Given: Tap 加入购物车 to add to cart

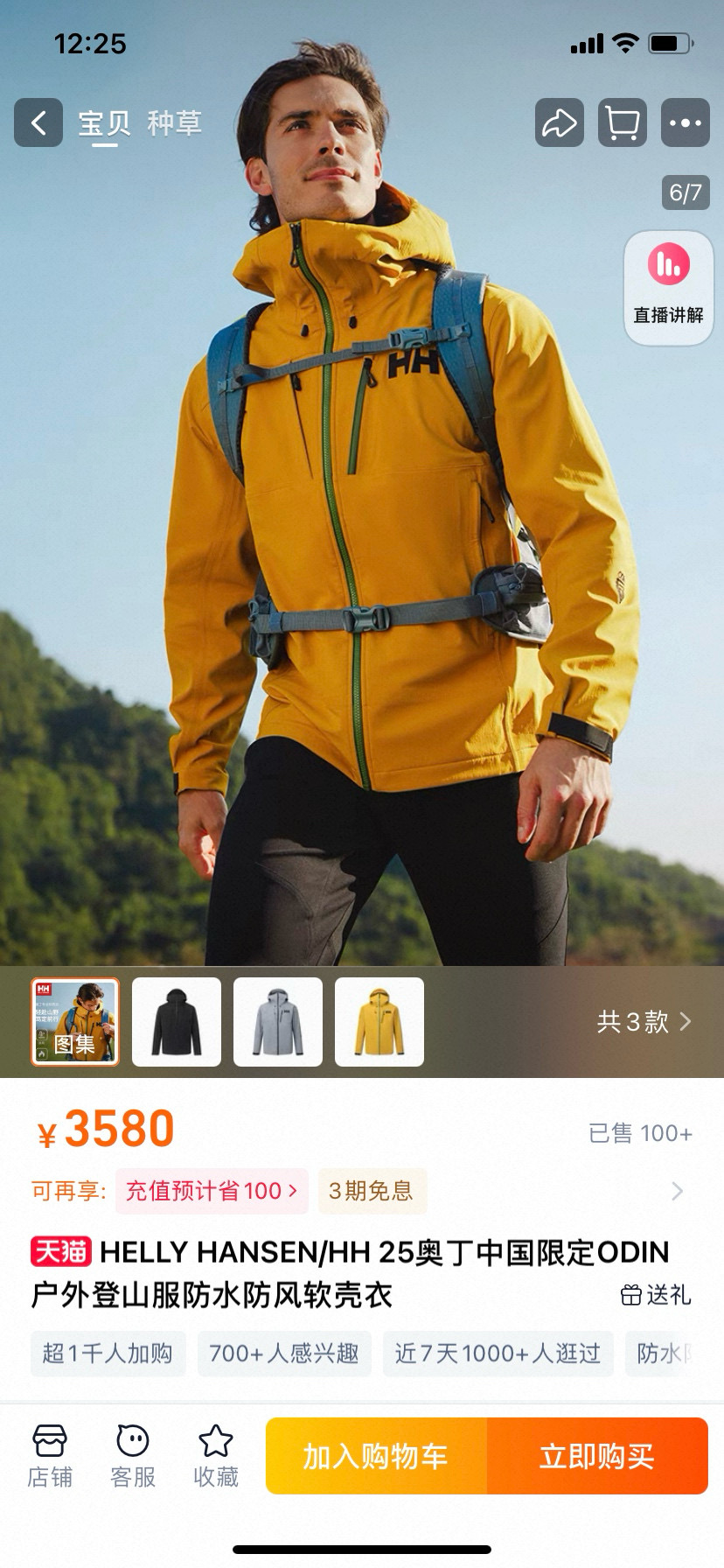Looking at the screenshot, I should 376,1456.
